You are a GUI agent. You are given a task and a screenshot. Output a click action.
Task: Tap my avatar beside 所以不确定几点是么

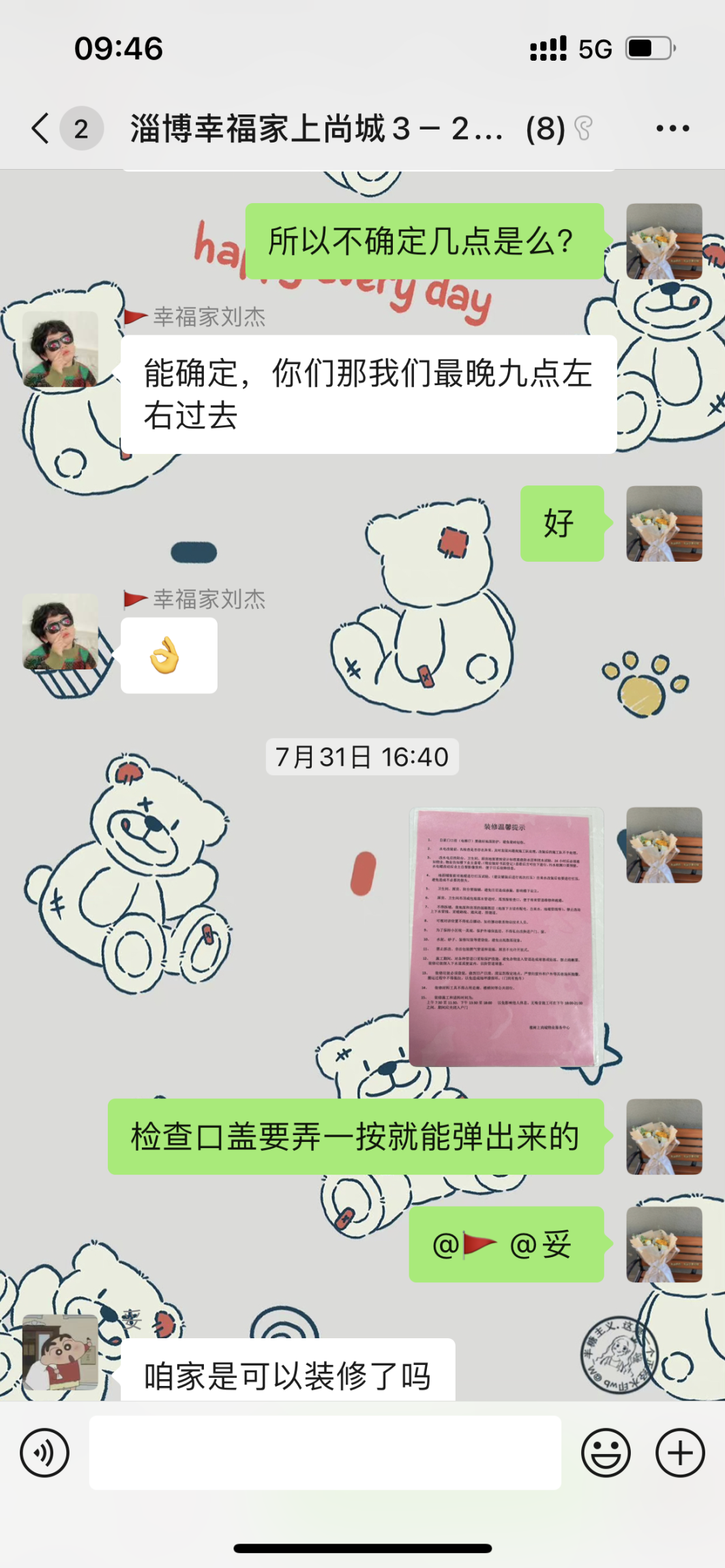[x=664, y=241]
